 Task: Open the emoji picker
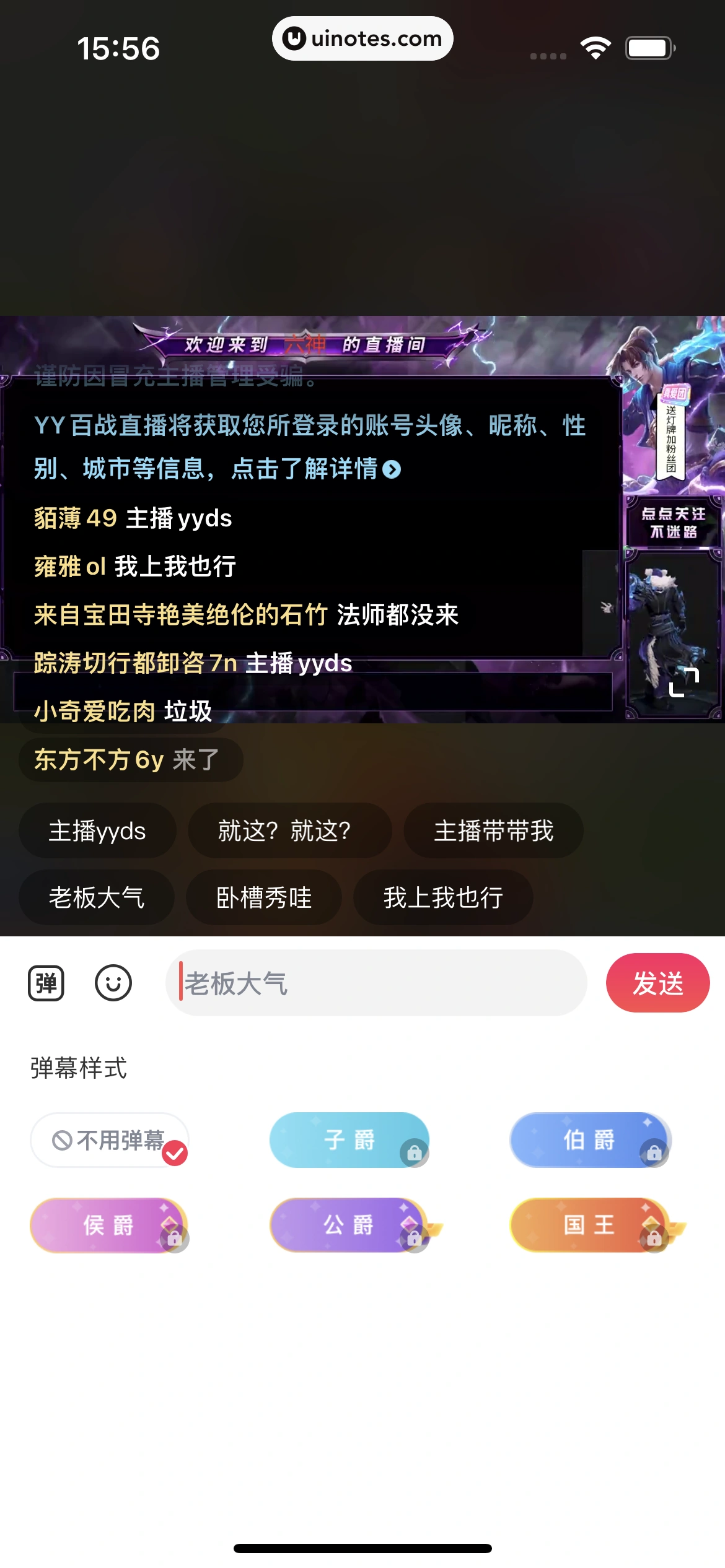coord(113,983)
